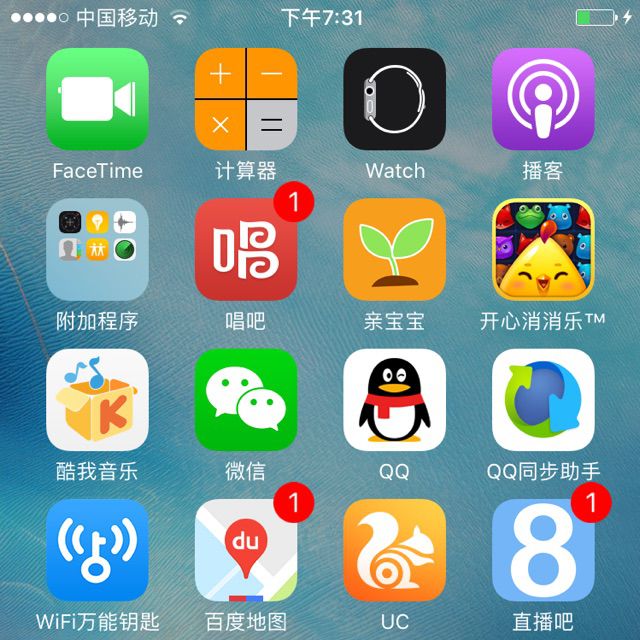Open QQ同步助手 sync assistant
The height and width of the screenshot is (640, 640).
[543, 400]
